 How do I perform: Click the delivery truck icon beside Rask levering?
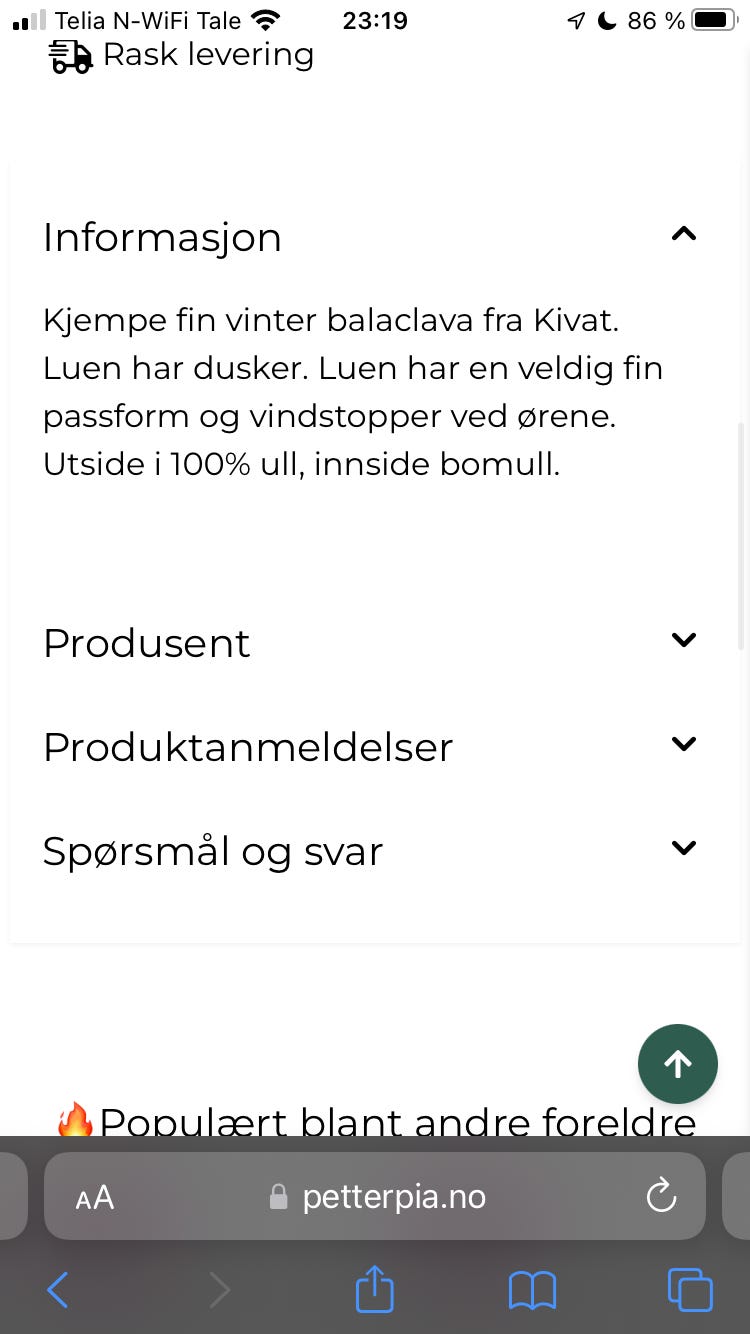tap(70, 57)
